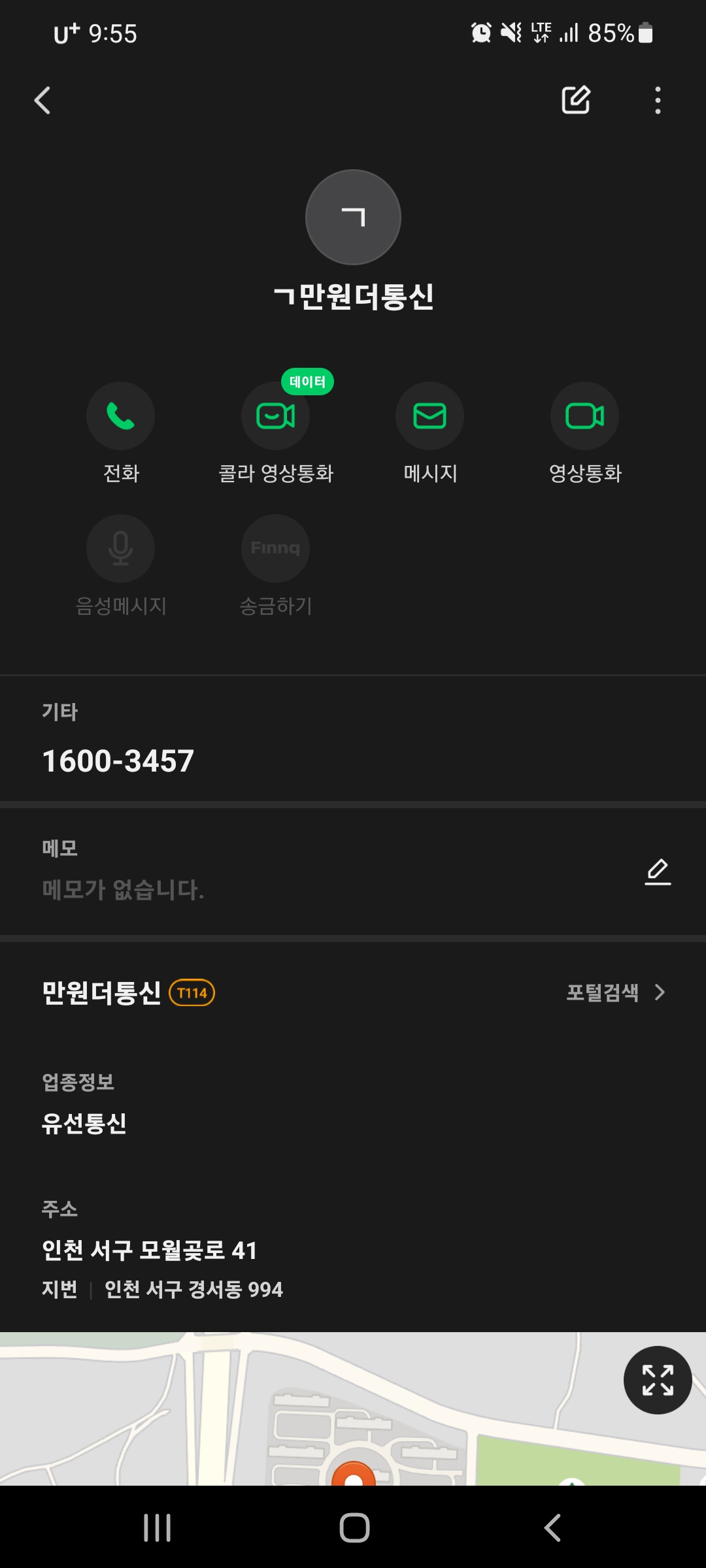Screen dimensions: 706x1568
Task: Call ㄱ만원더통신 with 전화 button
Action: point(121,416)
